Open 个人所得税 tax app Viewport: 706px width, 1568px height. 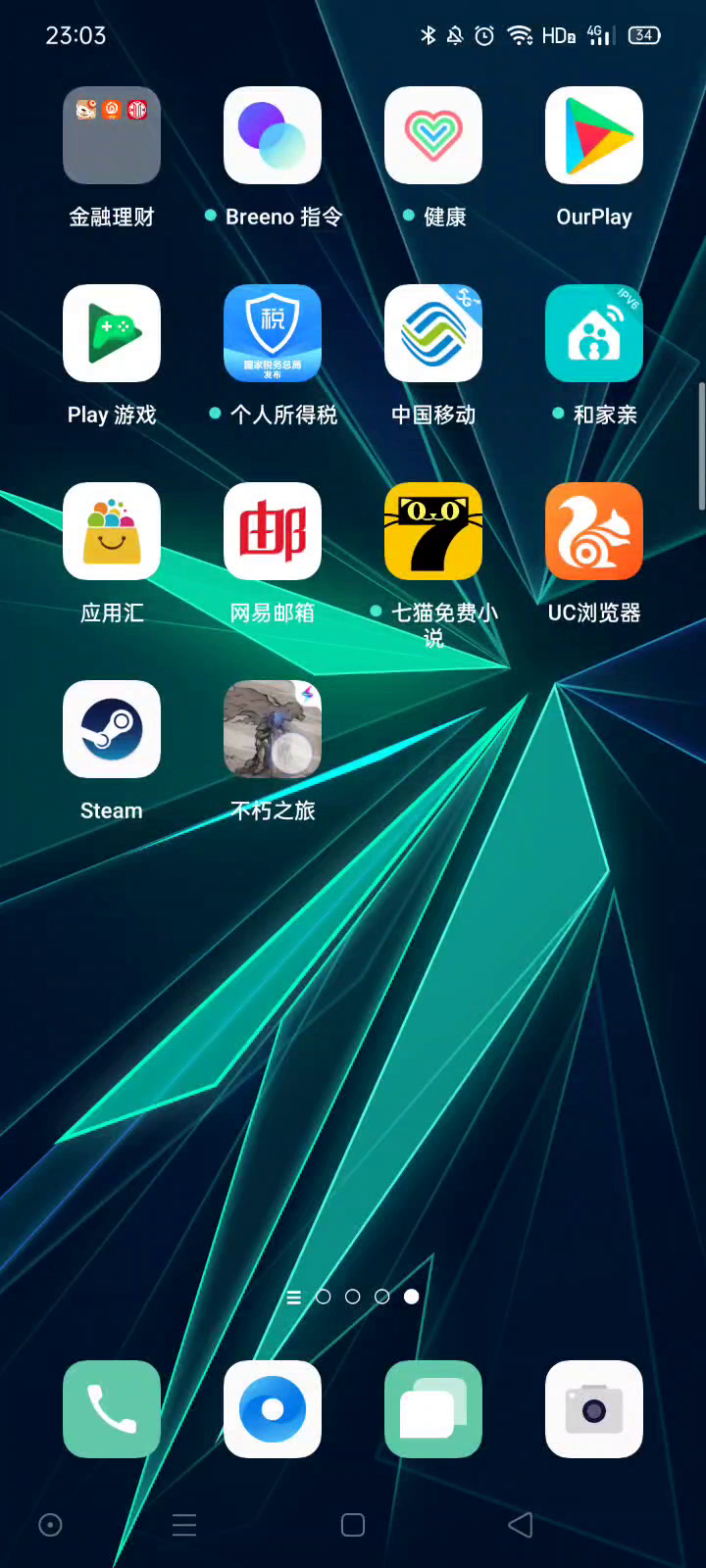tap(273, 333)
